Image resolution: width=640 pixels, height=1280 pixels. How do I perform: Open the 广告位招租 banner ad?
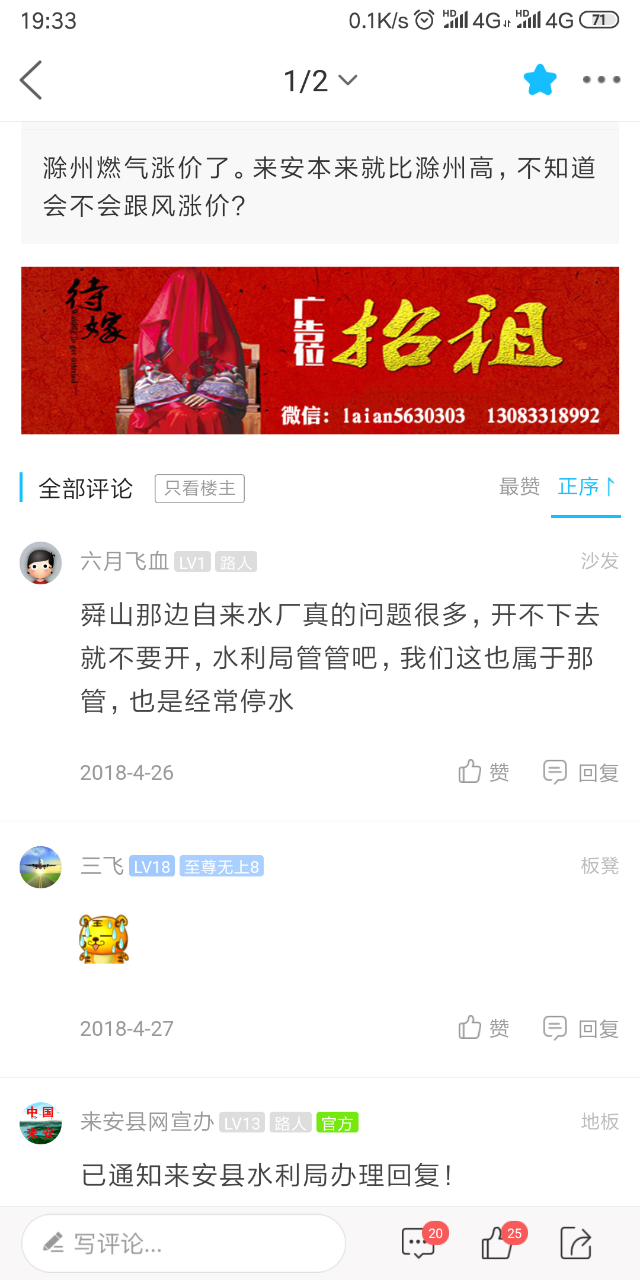[x=320, y=350]
